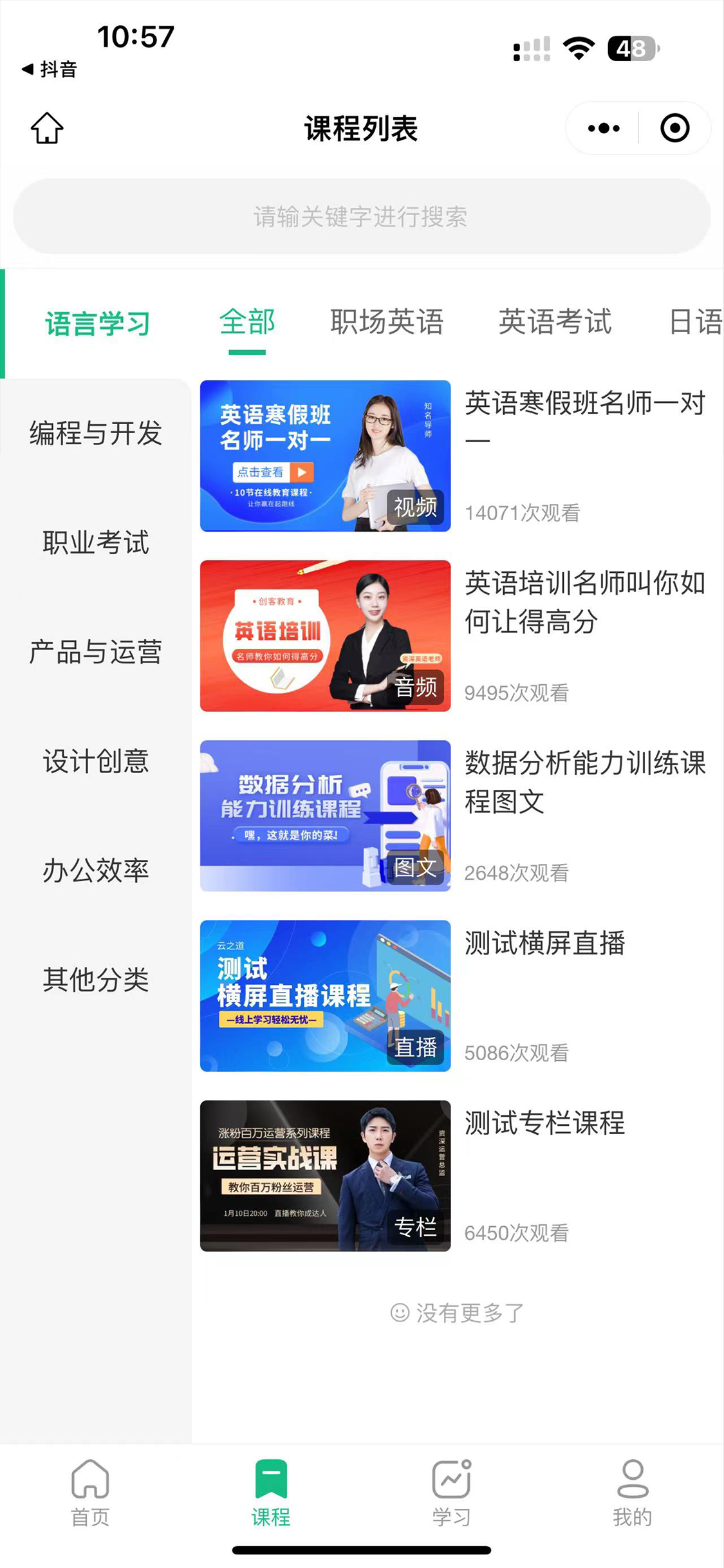Switch to the 学习 bottom tab
This screenshot has width=724, height=1568.
(x=451, y=1493)
